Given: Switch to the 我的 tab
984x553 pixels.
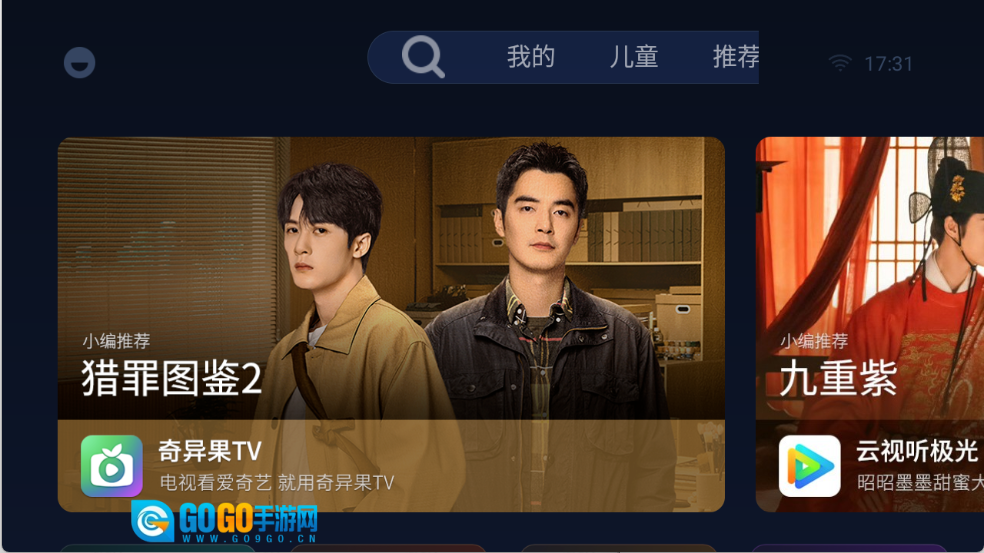Looking at the screenshot, I should pos(530,57).
